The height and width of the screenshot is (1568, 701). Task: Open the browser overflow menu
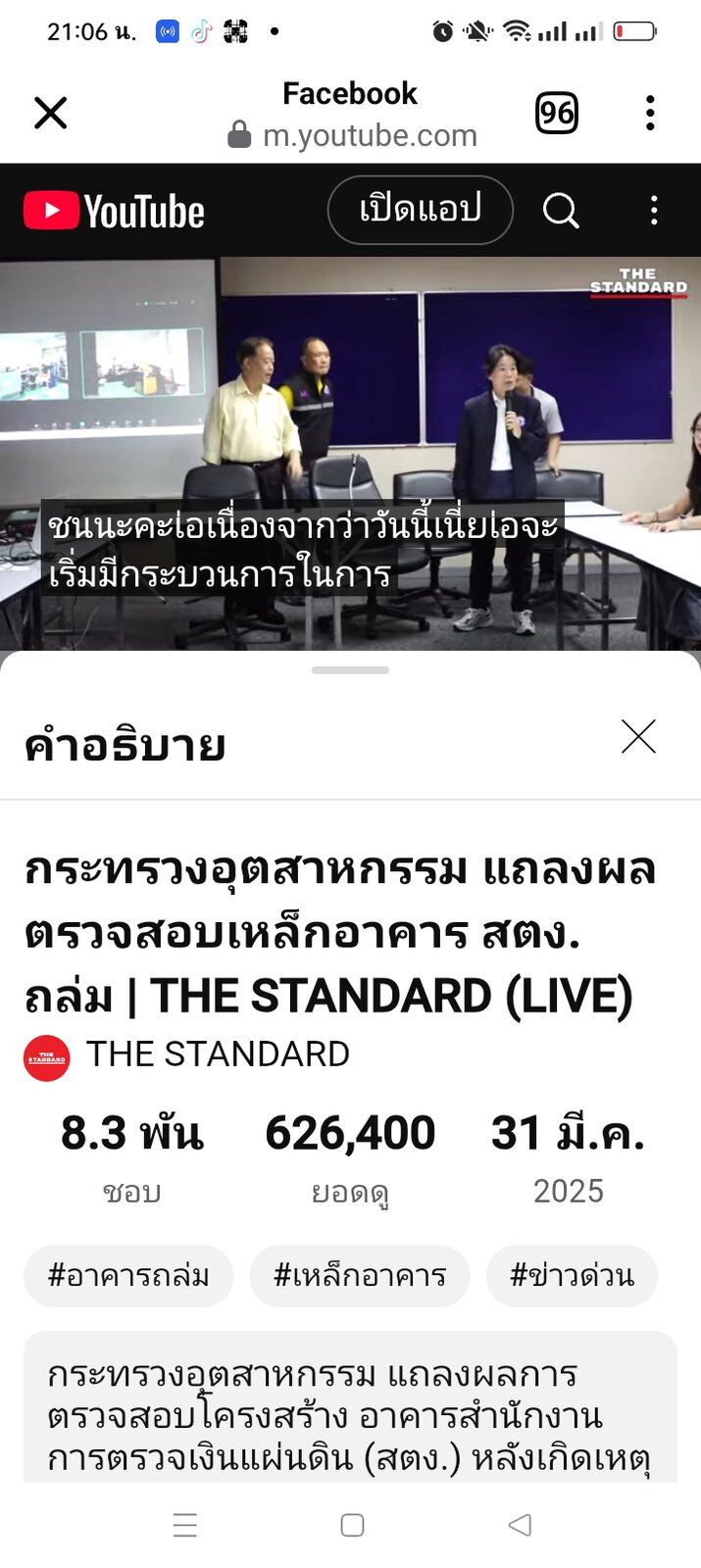pos(650,113)
